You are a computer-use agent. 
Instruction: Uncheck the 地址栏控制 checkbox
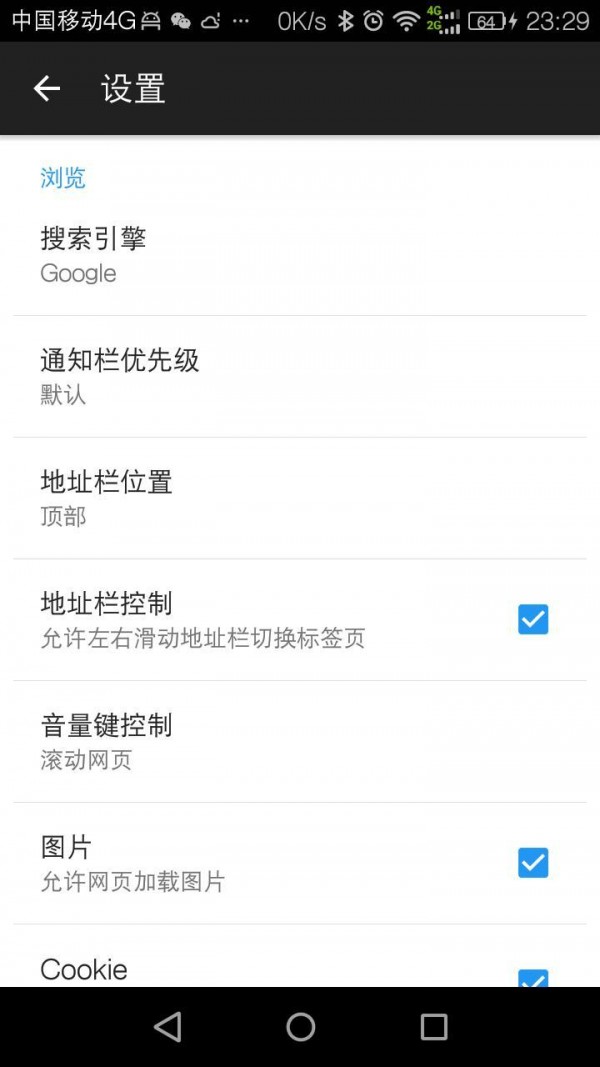(533, 620)
